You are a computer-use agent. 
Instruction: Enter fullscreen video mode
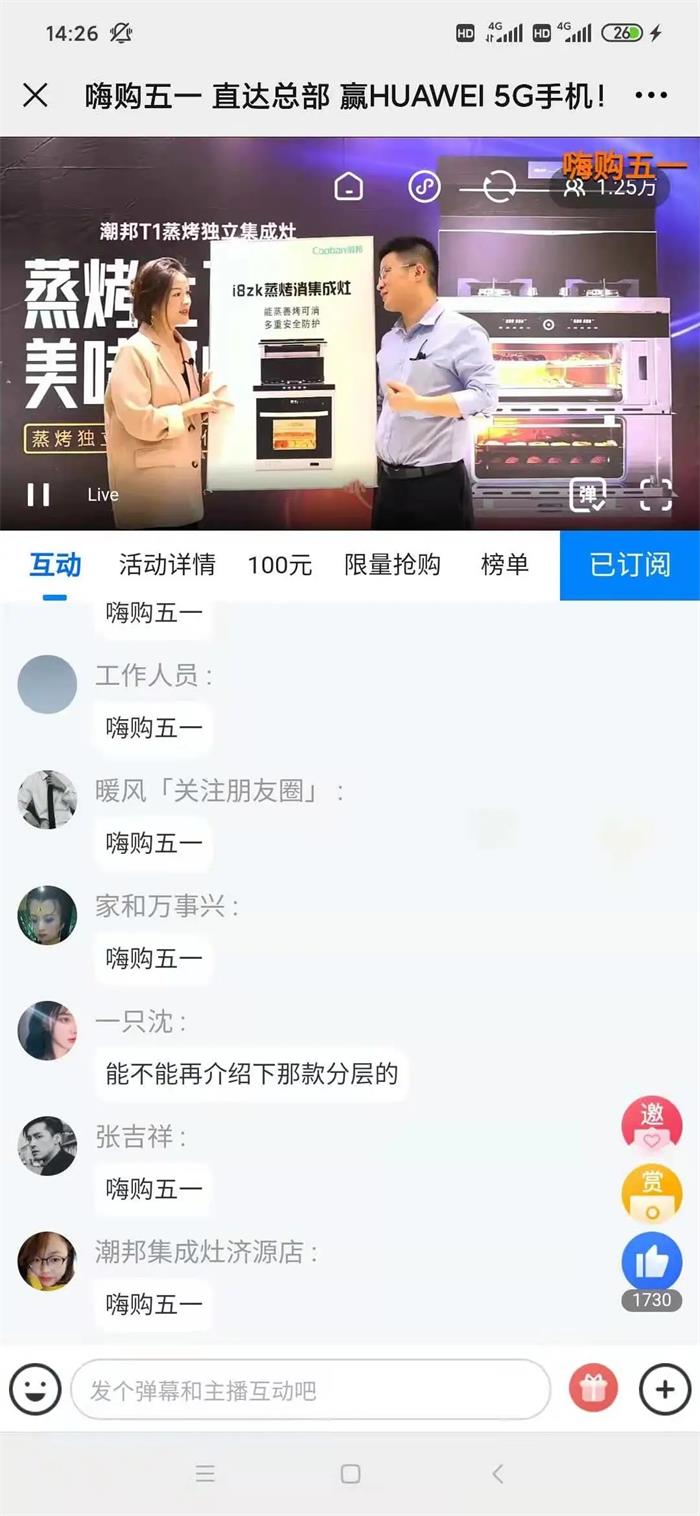(x=655, y=494)
